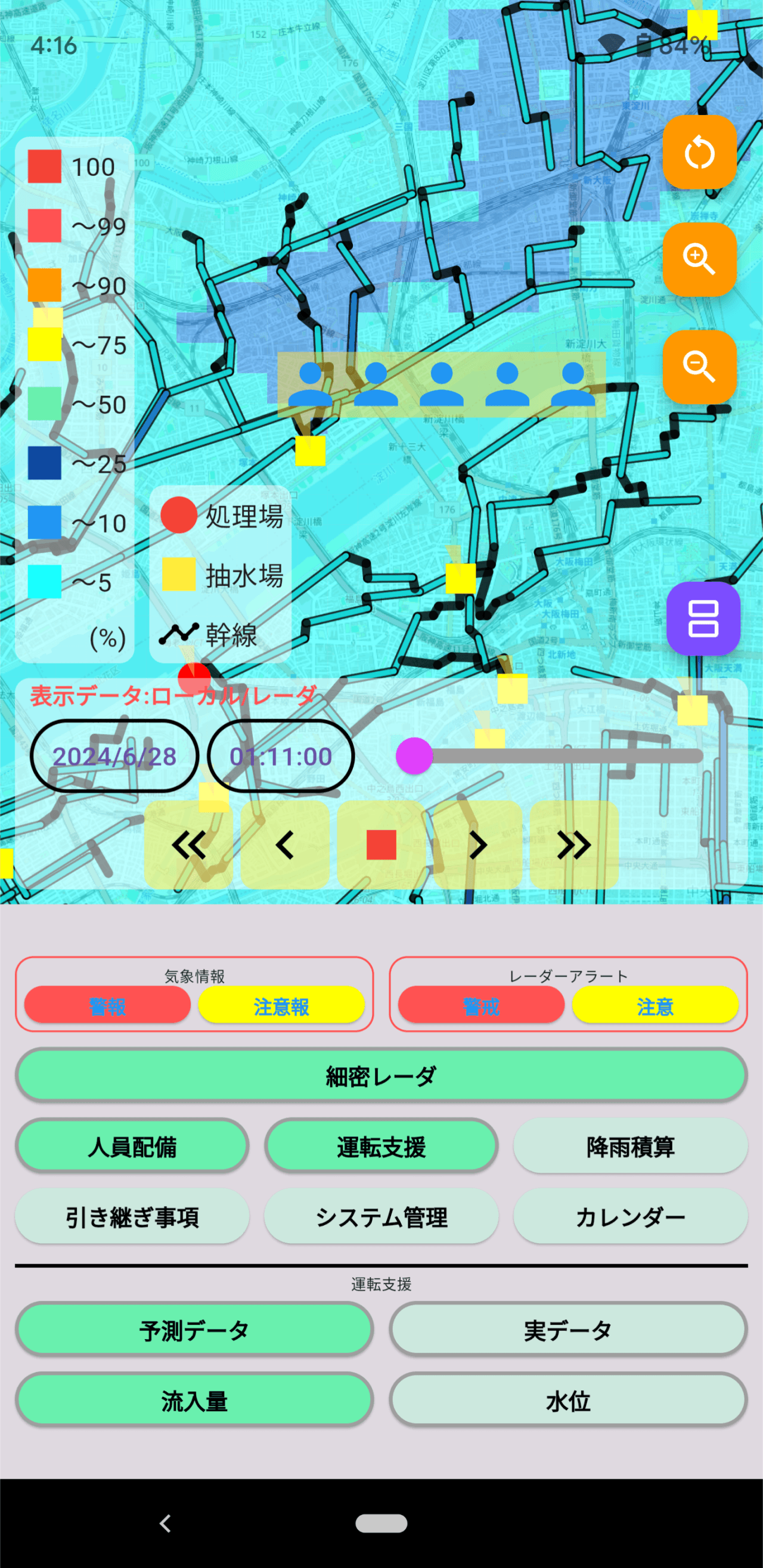The height and width of the screenshot is (1568, 763).
Task: Open 警報 under 気象情報
Action: point(108,1006)
